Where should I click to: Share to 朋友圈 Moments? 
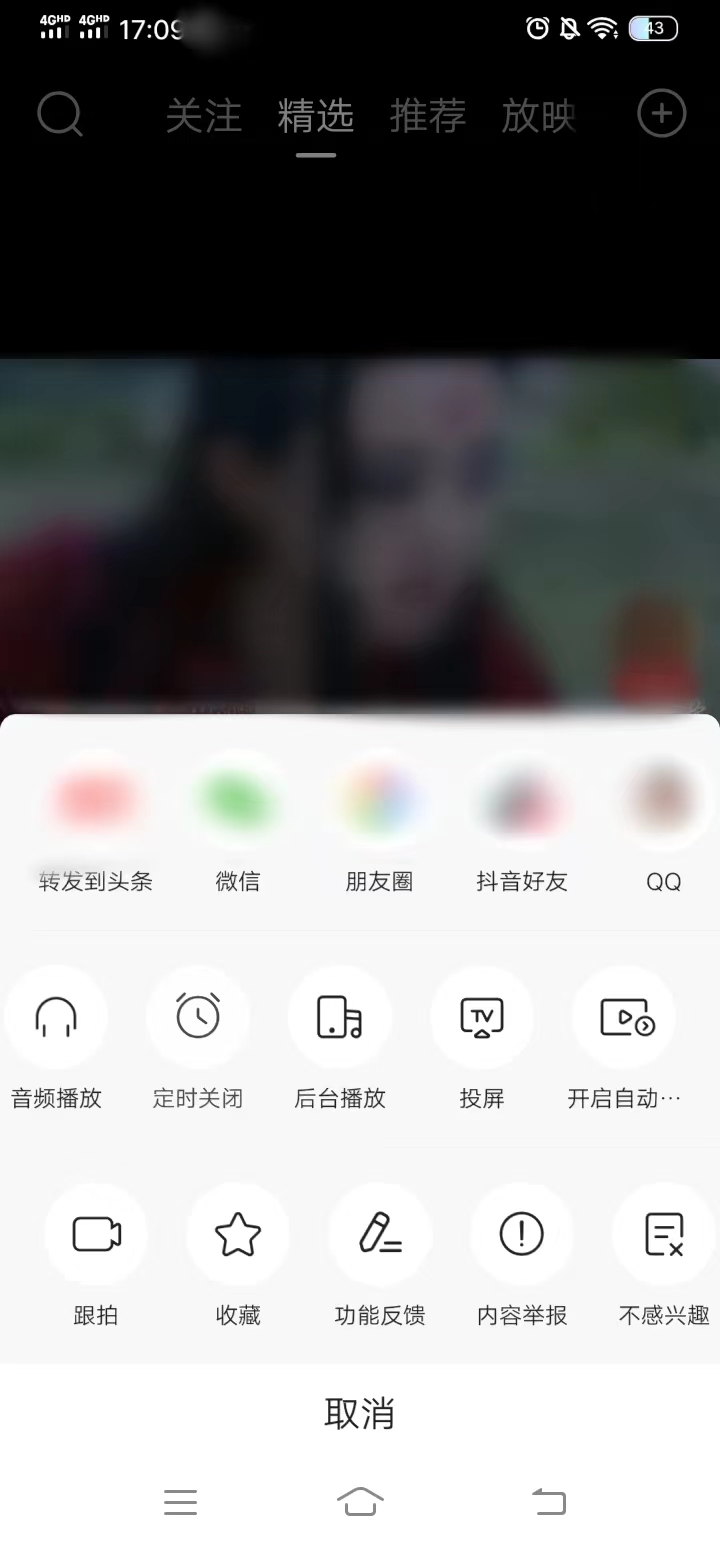379,800
